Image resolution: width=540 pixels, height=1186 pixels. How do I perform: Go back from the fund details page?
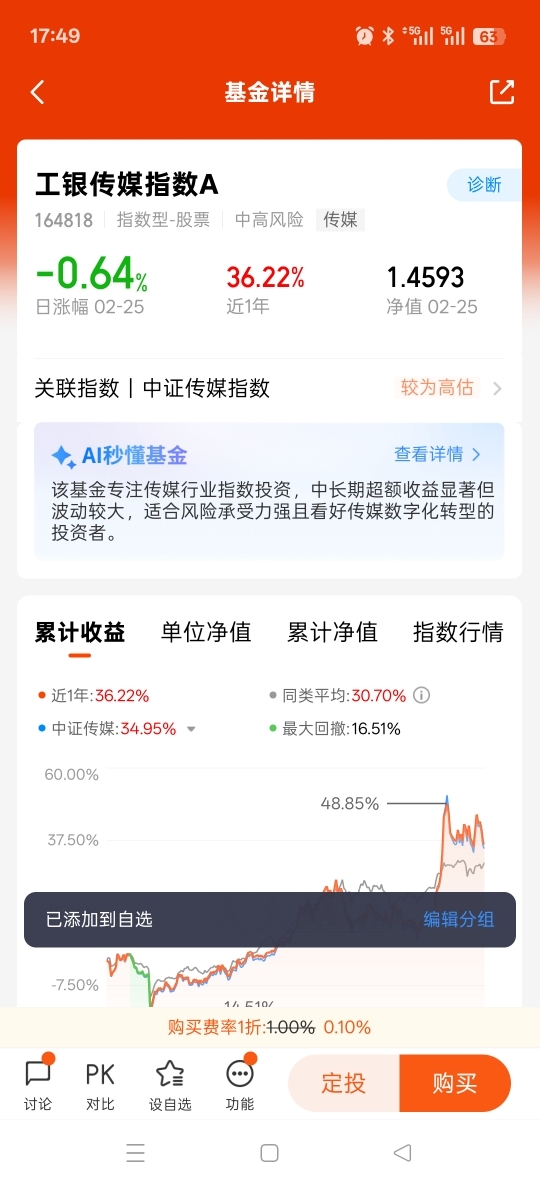click(x=38, y=92)
